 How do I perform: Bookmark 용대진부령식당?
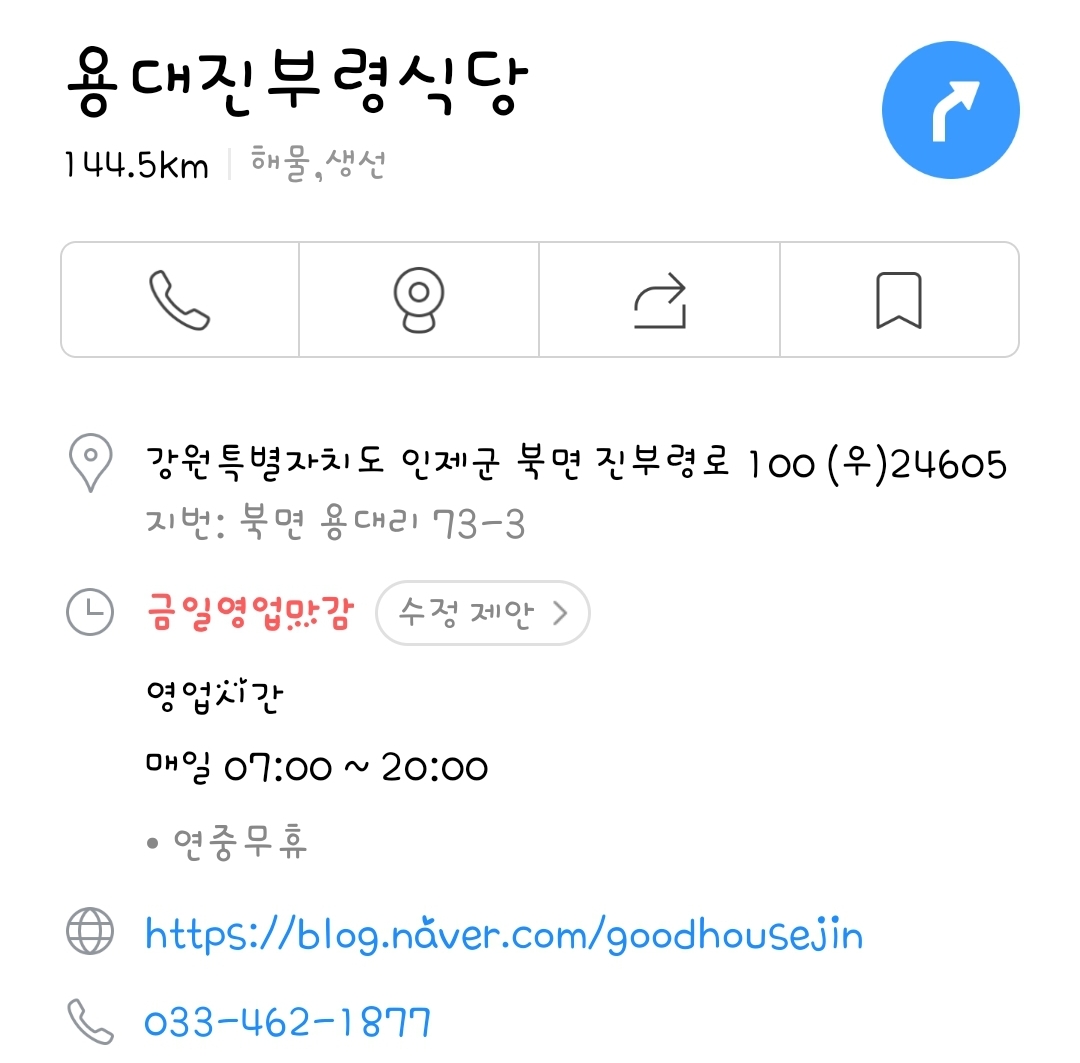pyautogui.click(x=899, y=300)
